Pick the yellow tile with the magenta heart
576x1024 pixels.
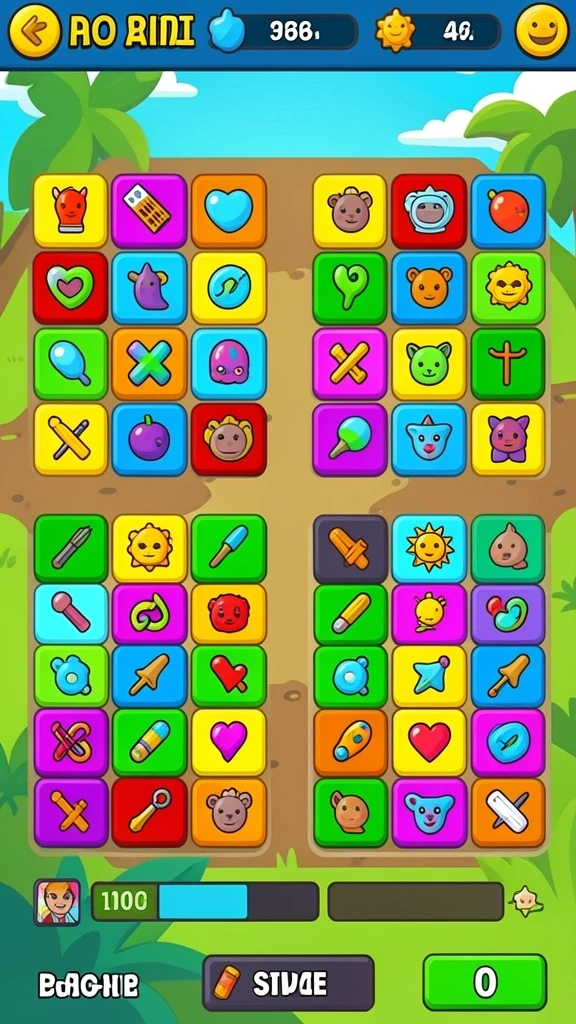(x=229, y=742)
